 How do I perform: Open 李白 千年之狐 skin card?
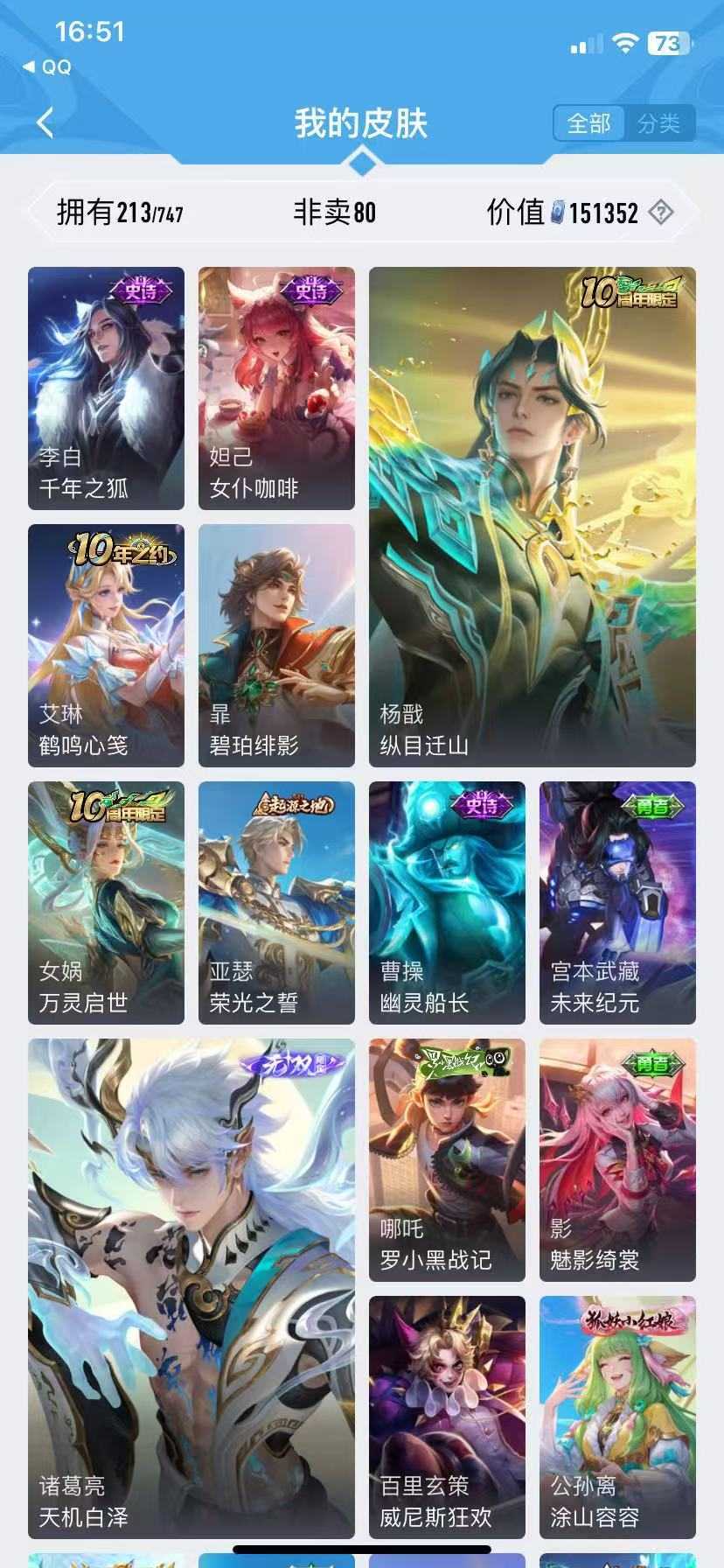[106, 388]
